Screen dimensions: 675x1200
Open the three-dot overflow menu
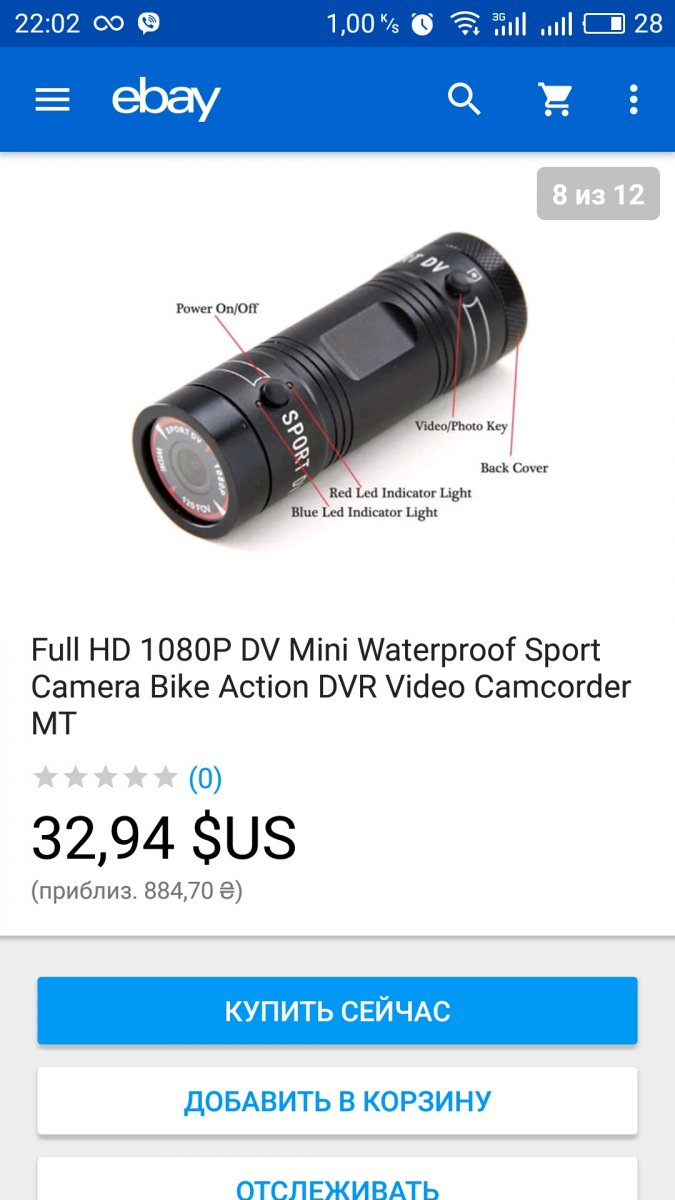pyautogui.click(x=633, y=99)
